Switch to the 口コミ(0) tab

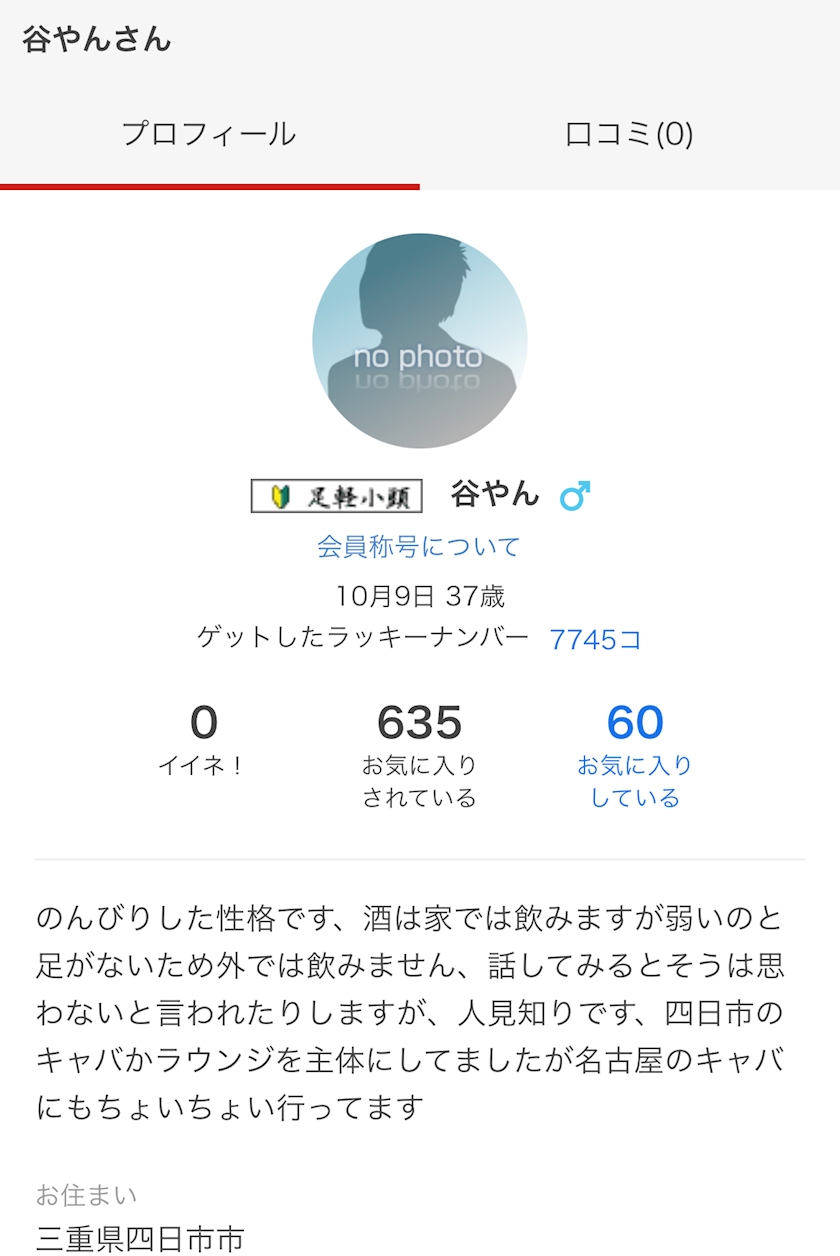tap(629, 134)
